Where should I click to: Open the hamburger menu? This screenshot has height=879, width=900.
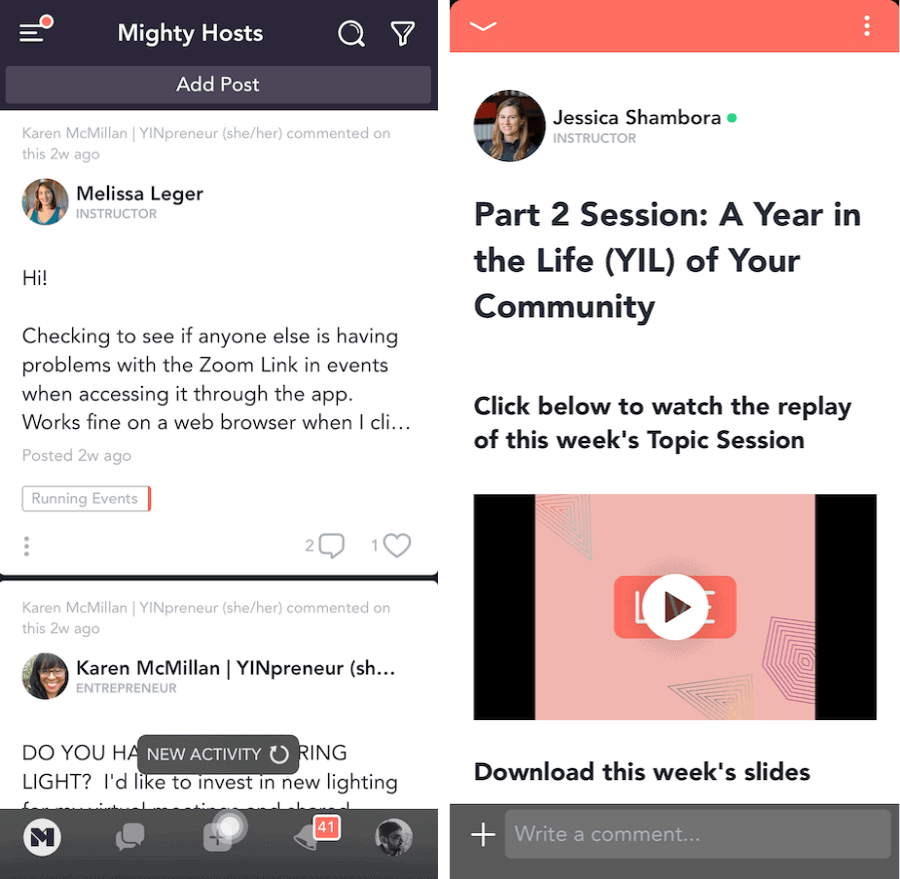coord(34,32)
